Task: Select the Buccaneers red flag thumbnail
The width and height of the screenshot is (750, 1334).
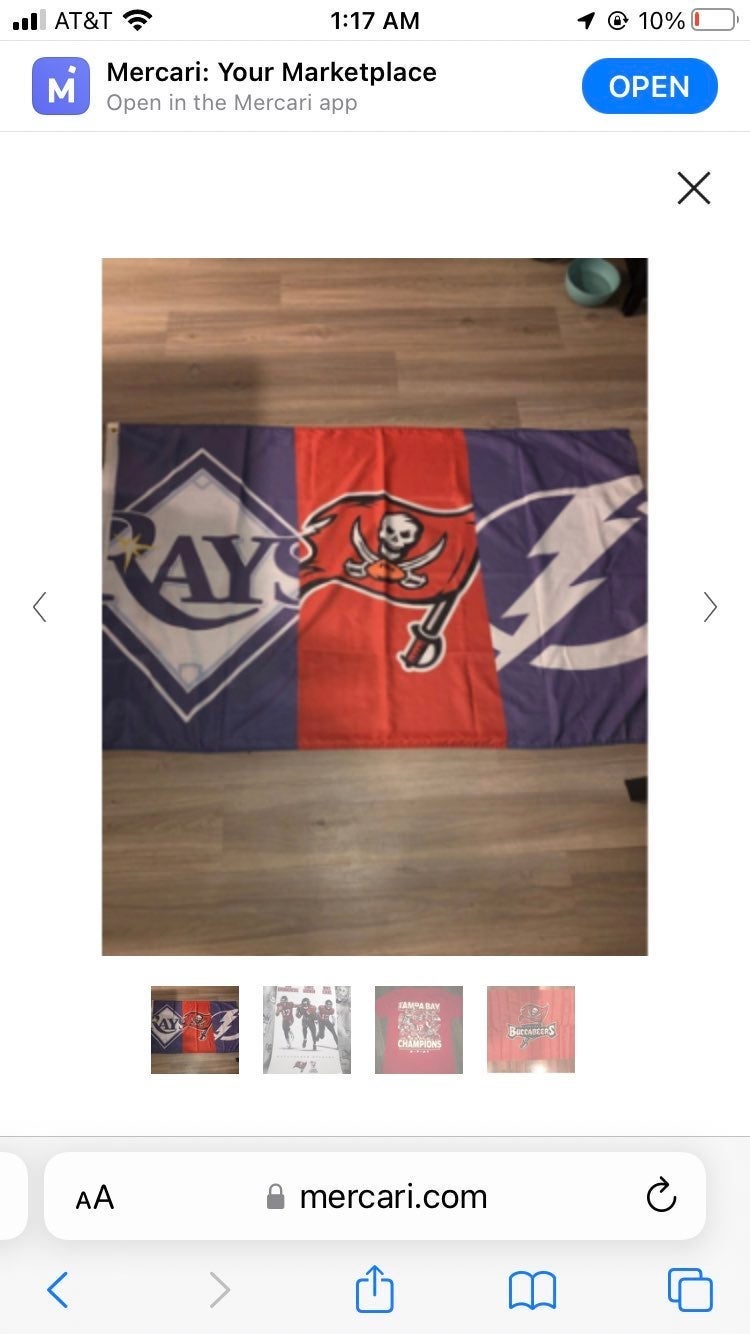Action: pyautogui.click(x=531, y=1030)
